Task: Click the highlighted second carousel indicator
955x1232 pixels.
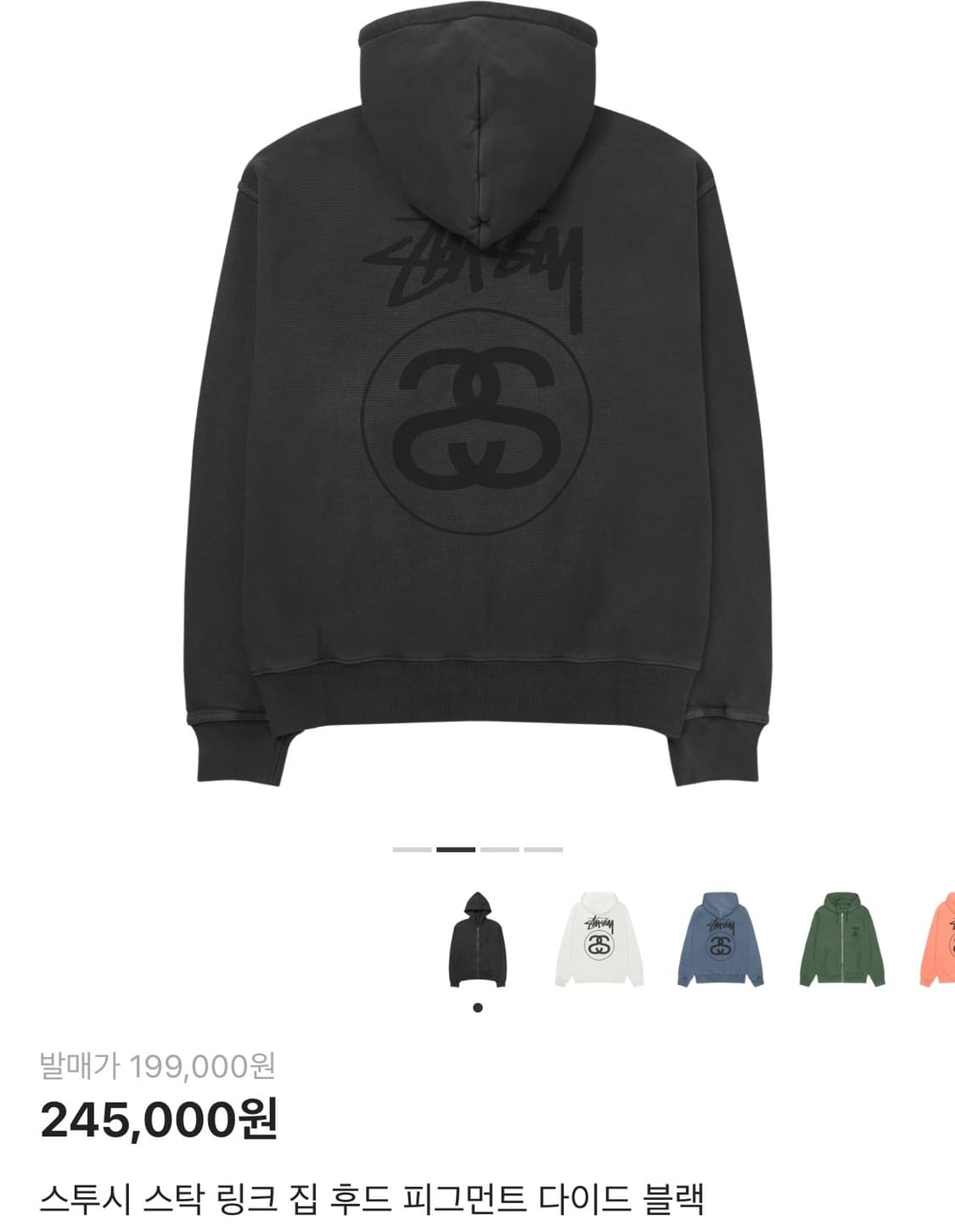Action: [457, 847]
